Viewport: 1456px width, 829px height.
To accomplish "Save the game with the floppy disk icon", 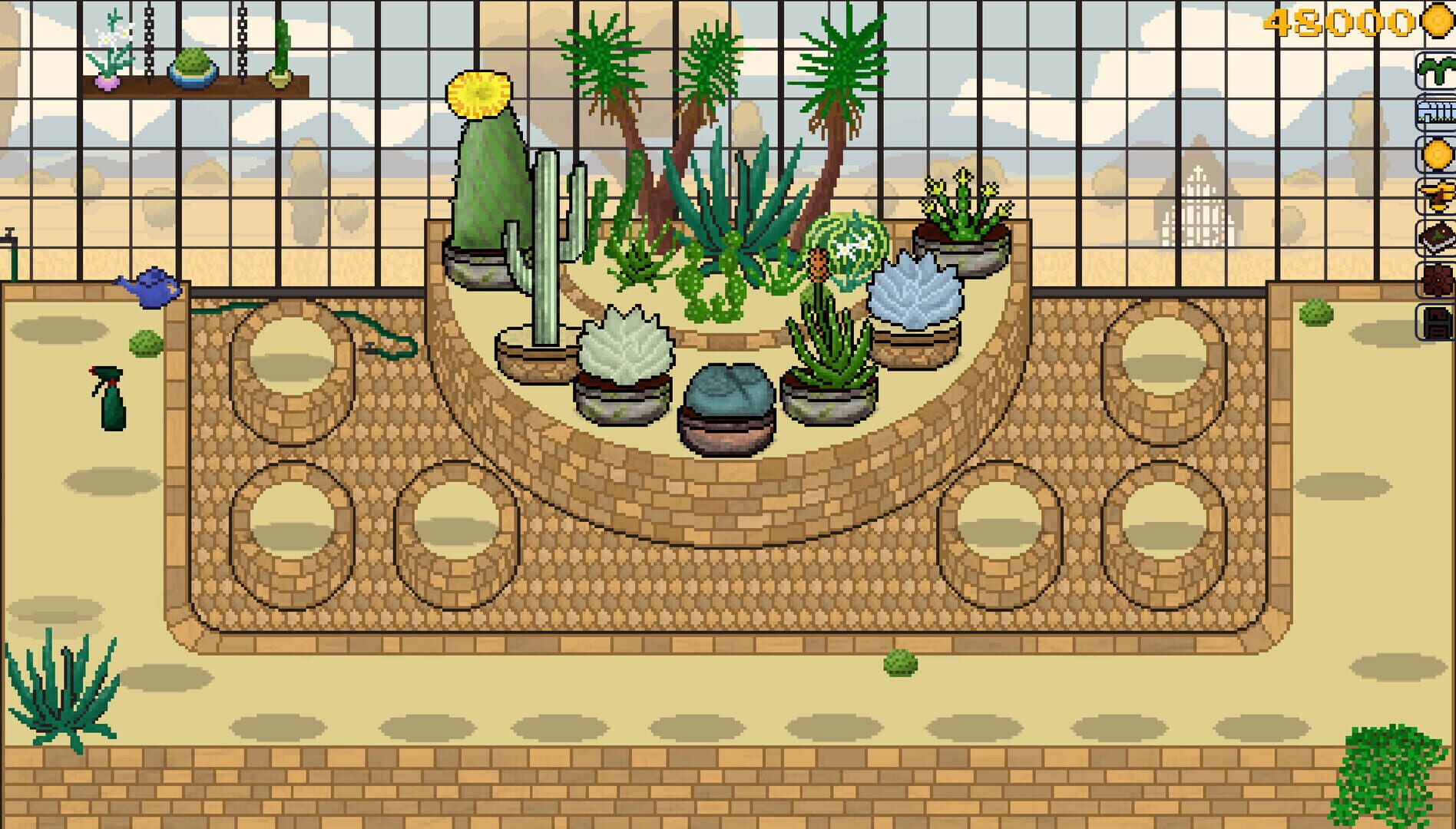I will (1436, 322).
